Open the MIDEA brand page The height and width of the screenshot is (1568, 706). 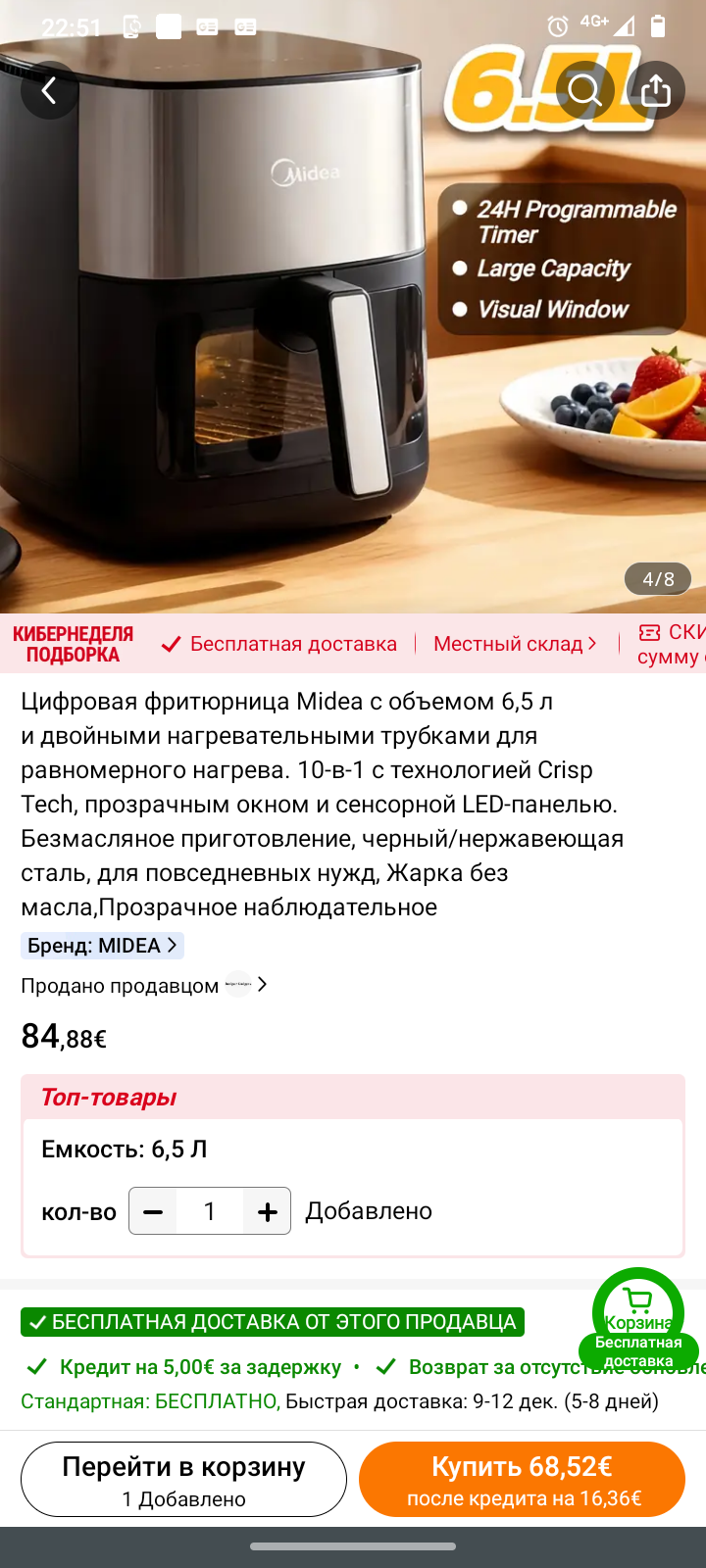point(102,945)
